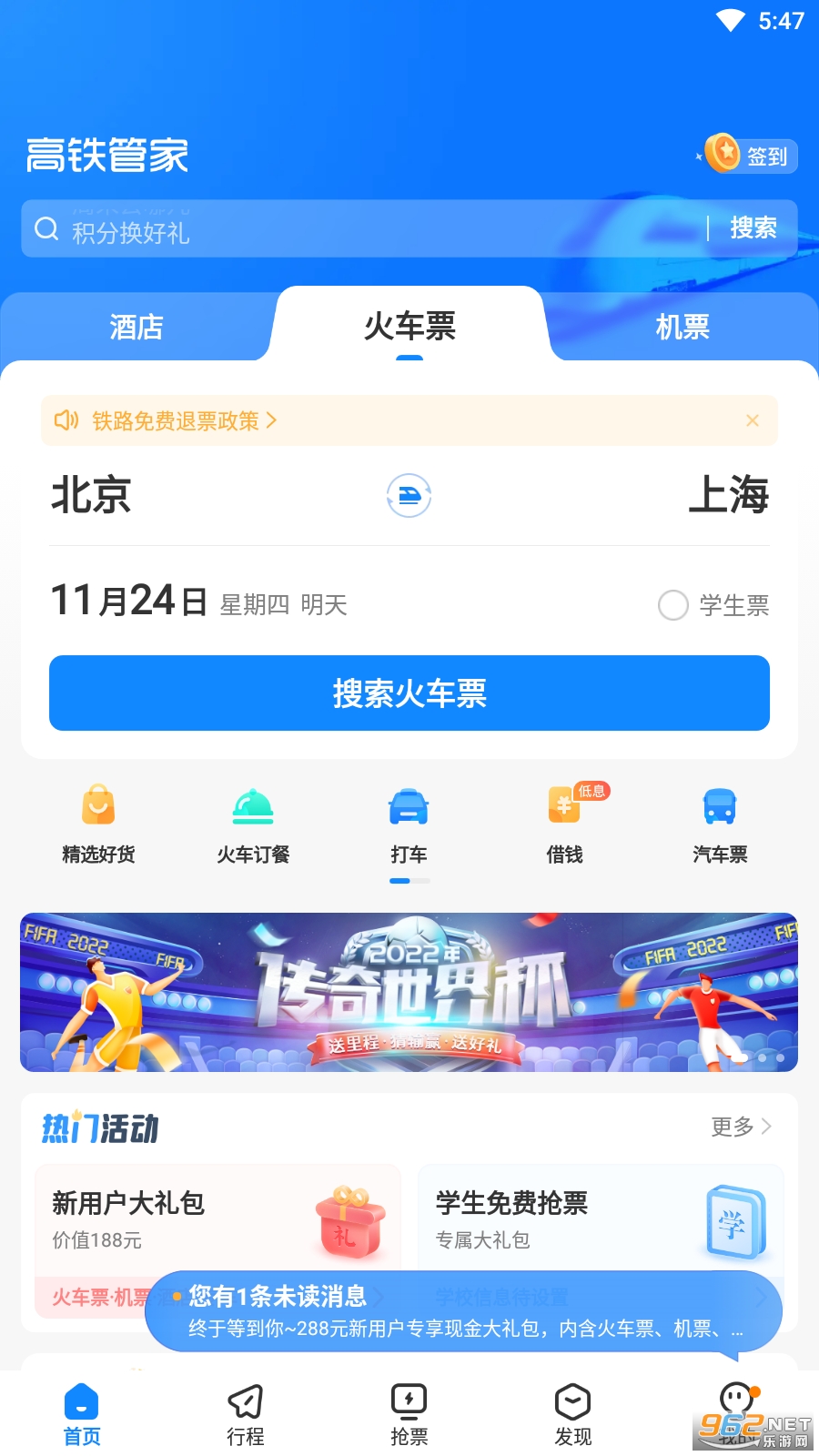View 更多 popular activities
This screenshot has height=1456, width=819.
click(741, 1127)
